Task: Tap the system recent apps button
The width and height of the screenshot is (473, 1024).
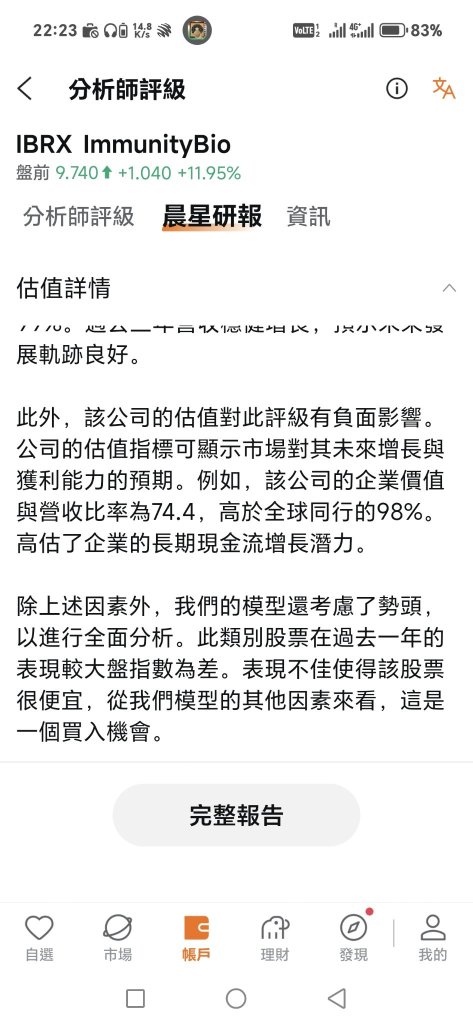Action: click(135, 998)
